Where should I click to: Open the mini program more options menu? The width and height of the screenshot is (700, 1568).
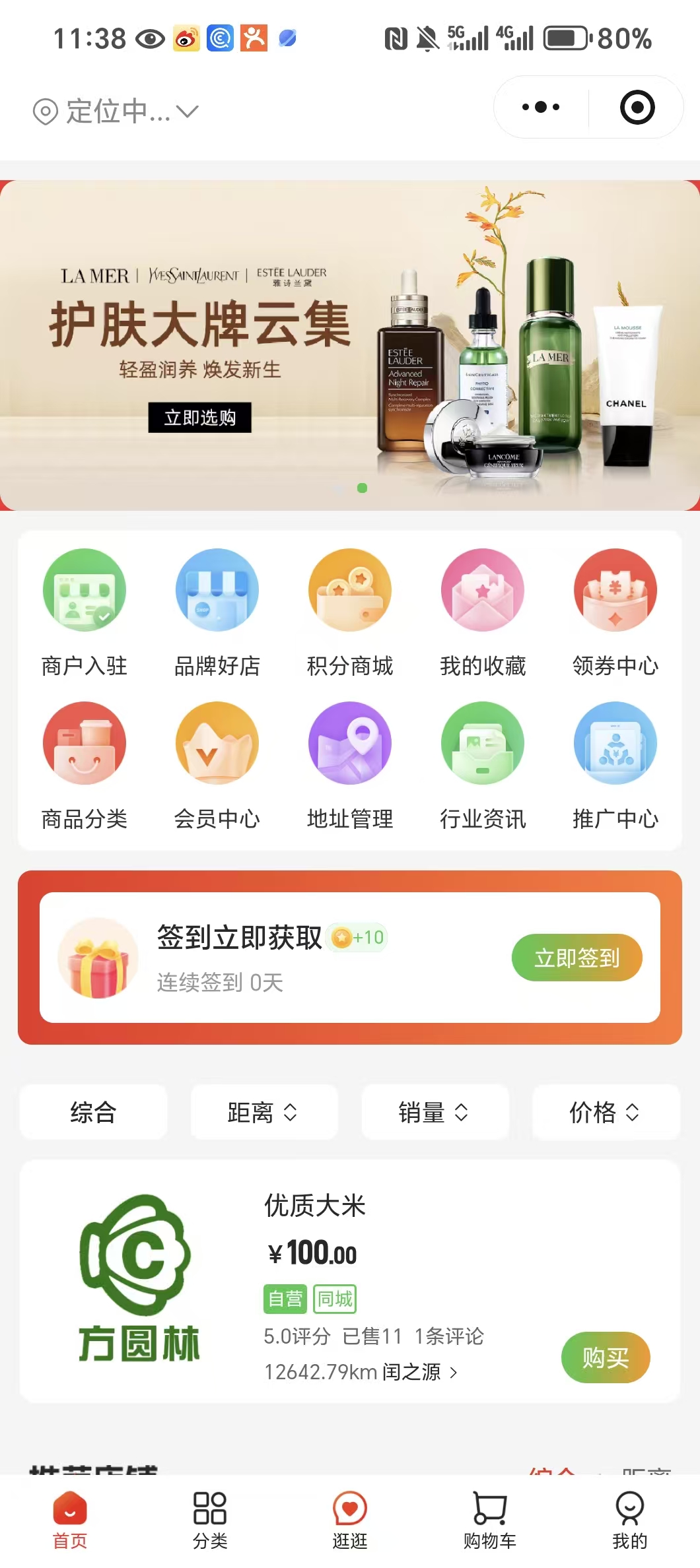(x=541, y=107)
